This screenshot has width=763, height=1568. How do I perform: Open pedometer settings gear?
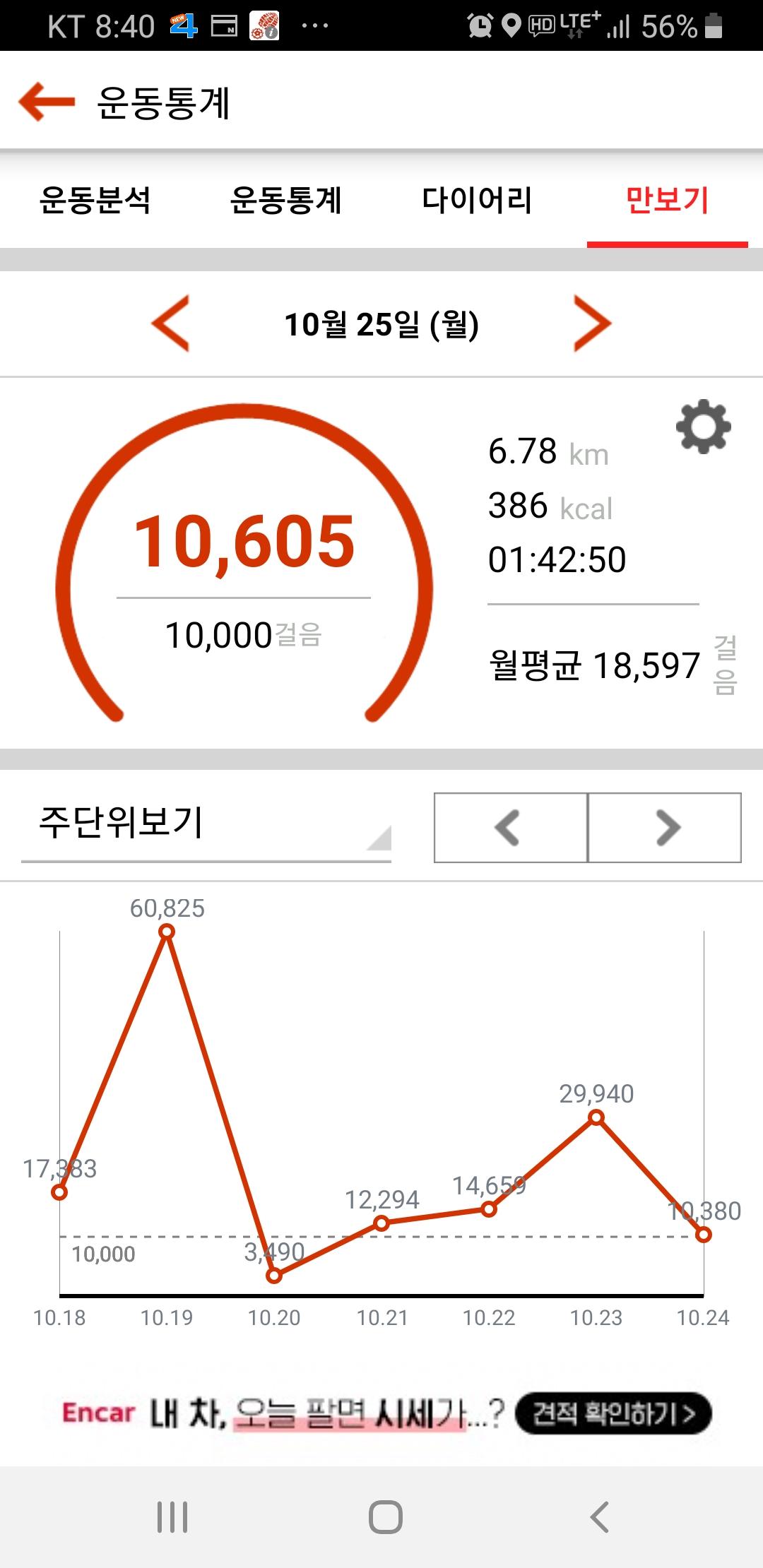703,427
